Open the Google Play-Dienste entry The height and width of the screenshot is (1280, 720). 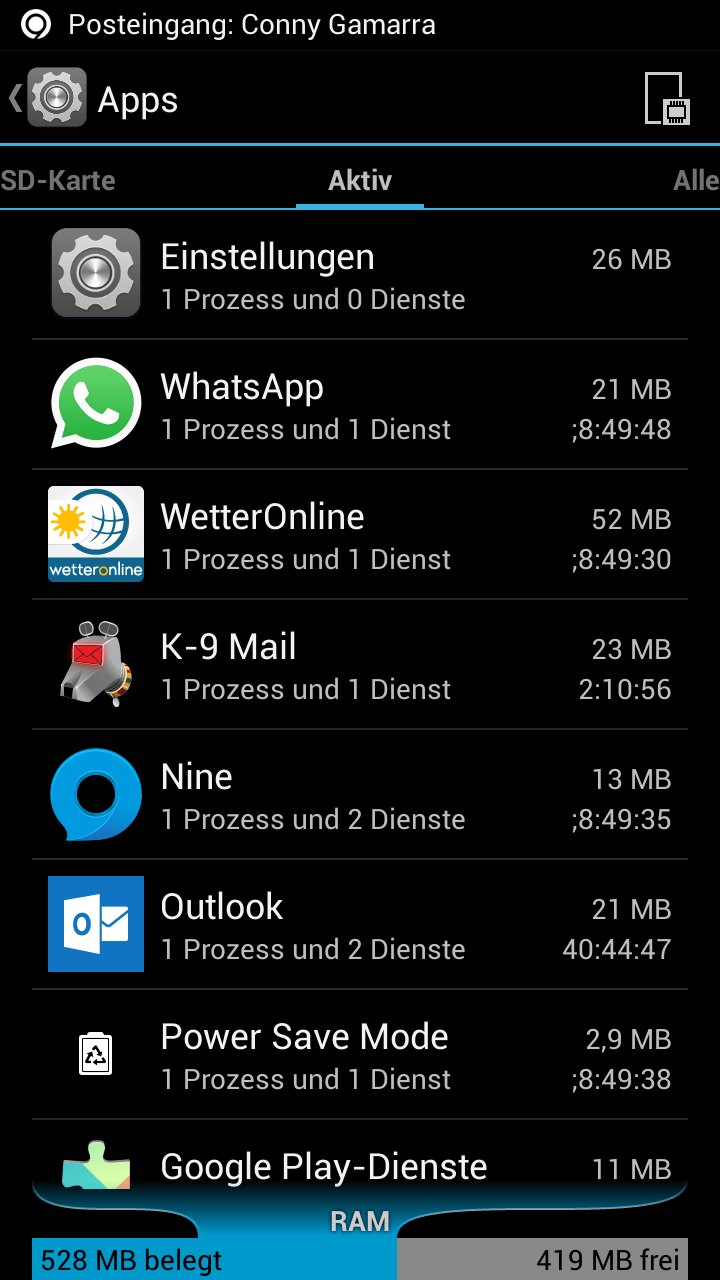[360, 1160]
